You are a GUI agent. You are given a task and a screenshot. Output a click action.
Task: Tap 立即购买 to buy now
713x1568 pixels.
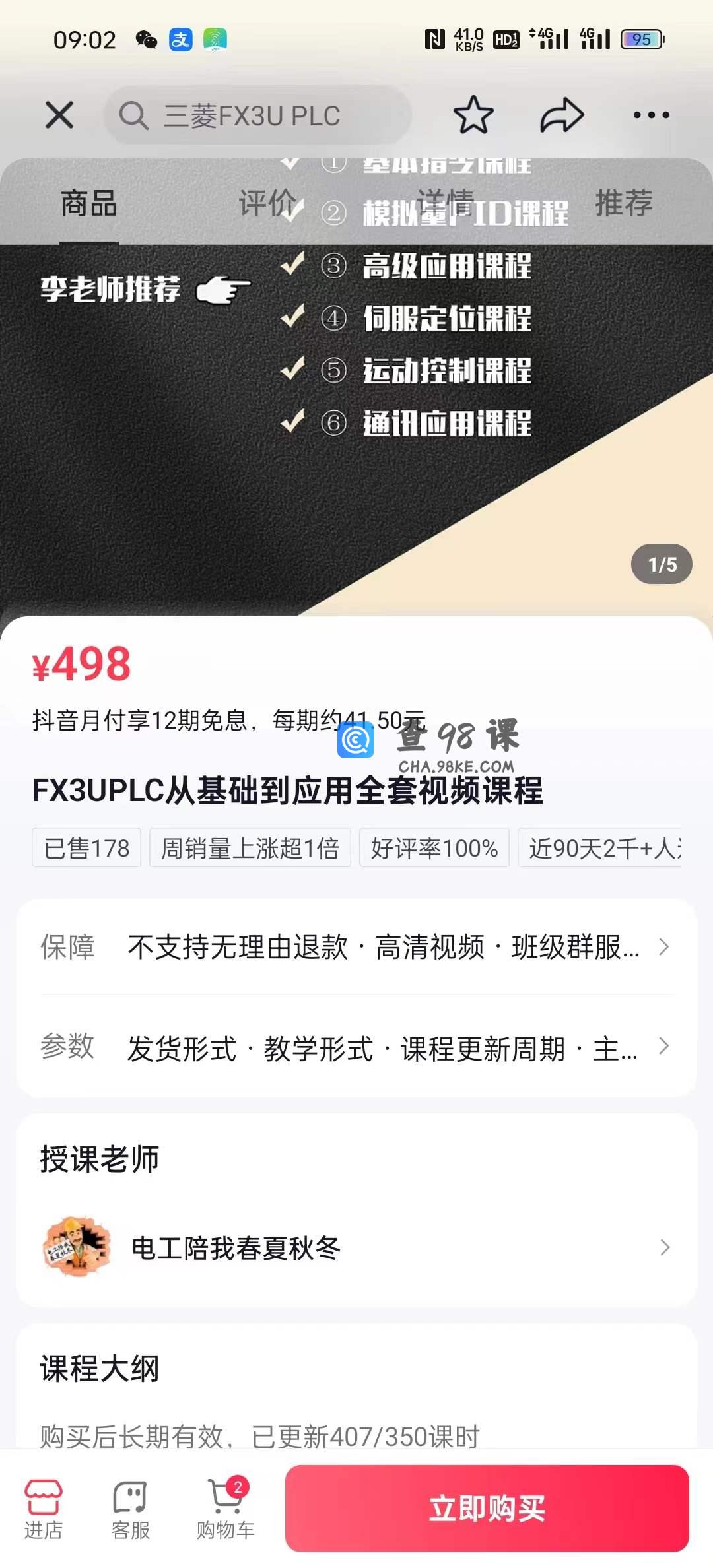(487, 1509)
